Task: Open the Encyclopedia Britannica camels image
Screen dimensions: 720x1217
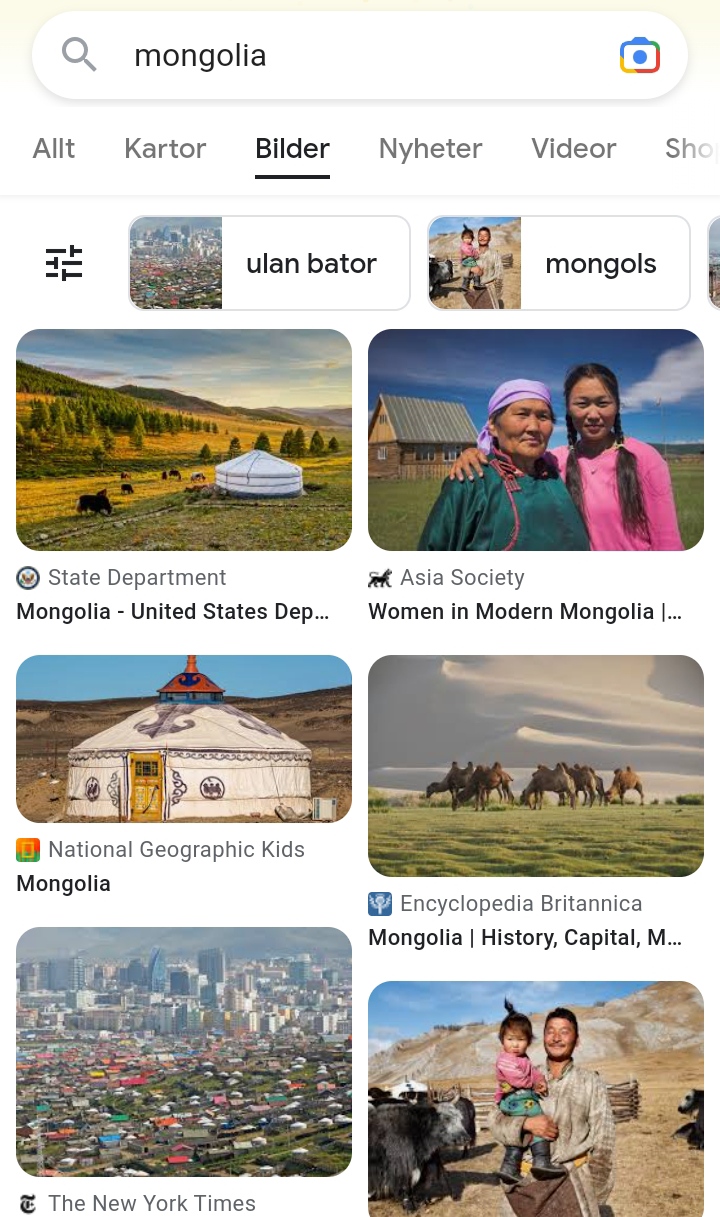Action: 536,766
